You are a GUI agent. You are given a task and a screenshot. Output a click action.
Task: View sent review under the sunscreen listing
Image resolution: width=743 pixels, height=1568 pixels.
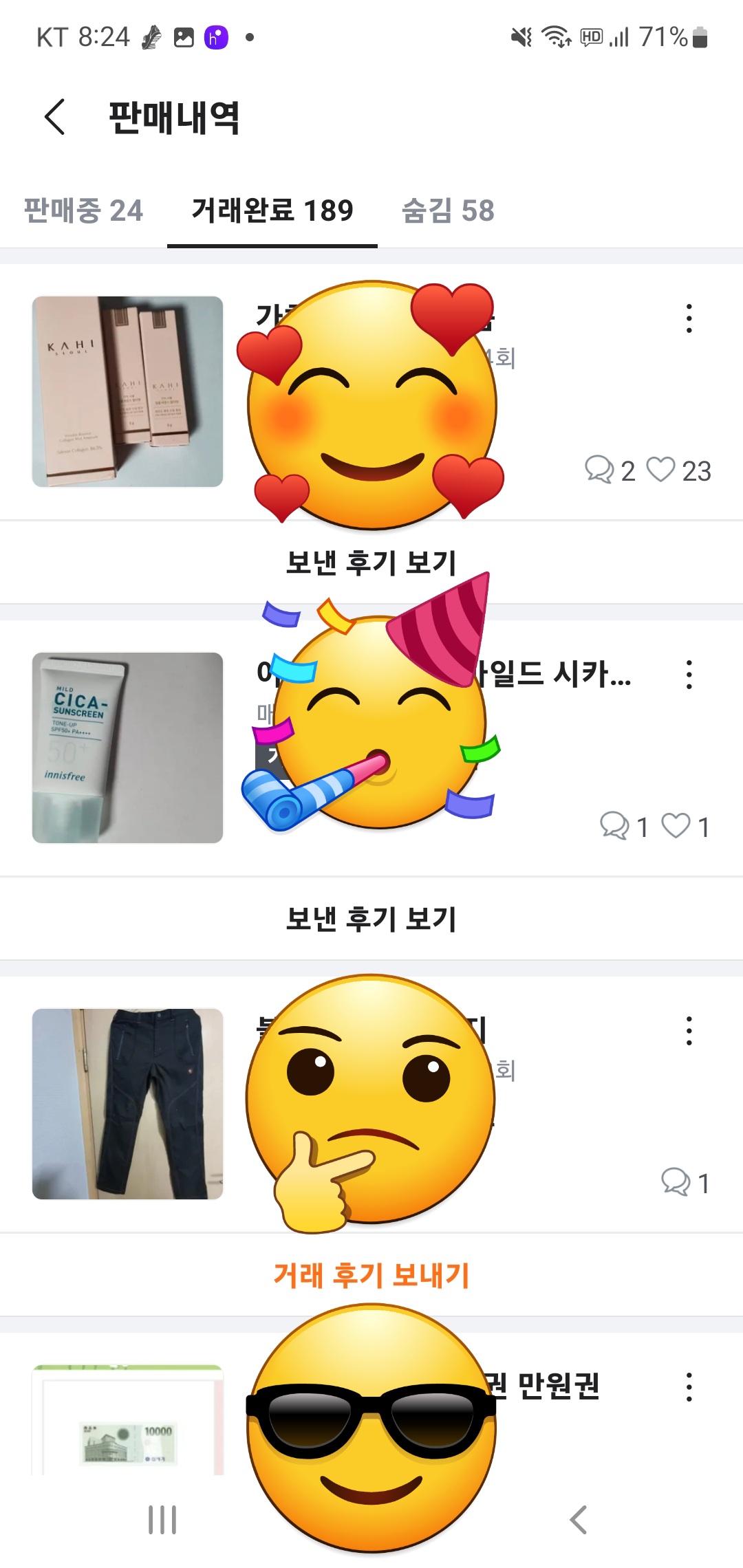pos(371,919)
